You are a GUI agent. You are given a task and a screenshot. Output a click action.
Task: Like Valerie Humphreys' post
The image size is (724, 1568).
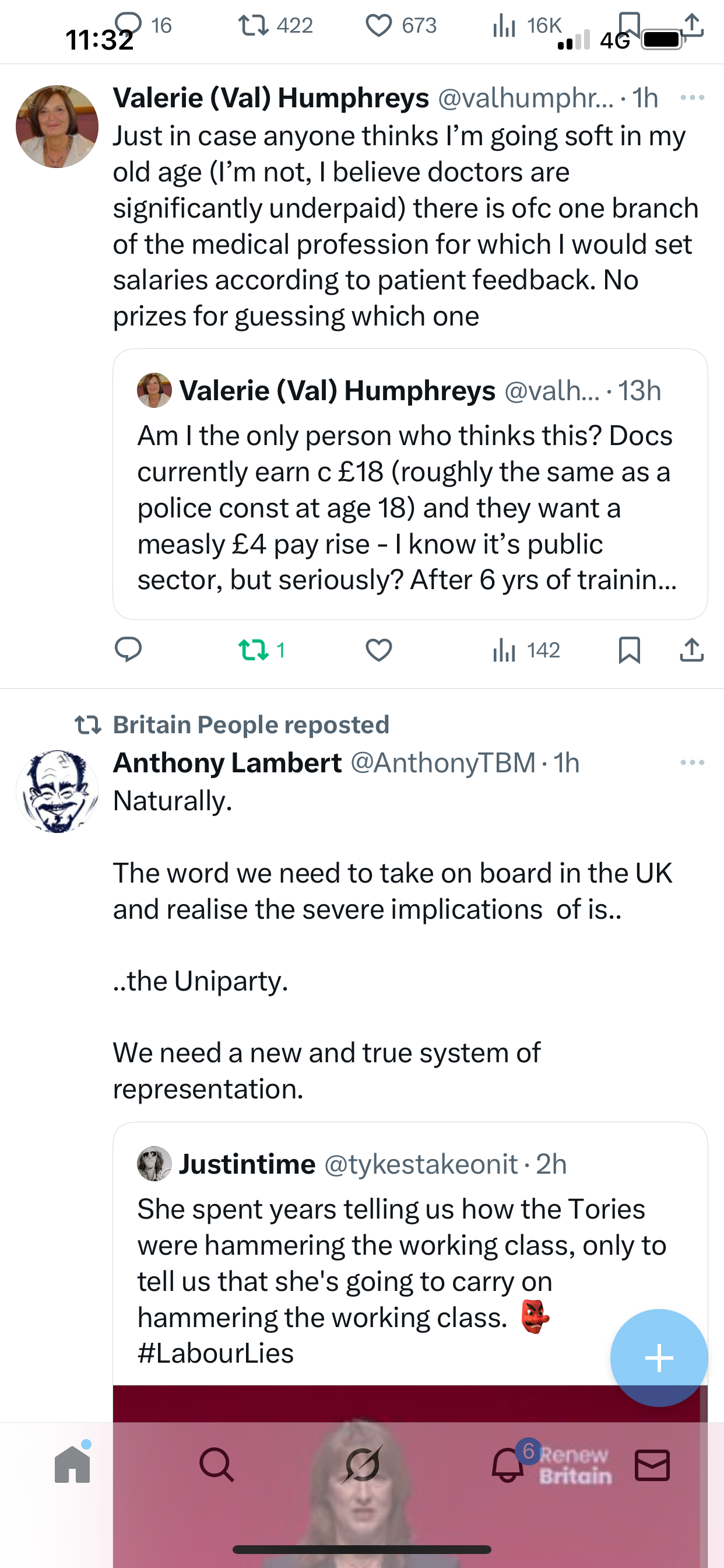[378, 650]
